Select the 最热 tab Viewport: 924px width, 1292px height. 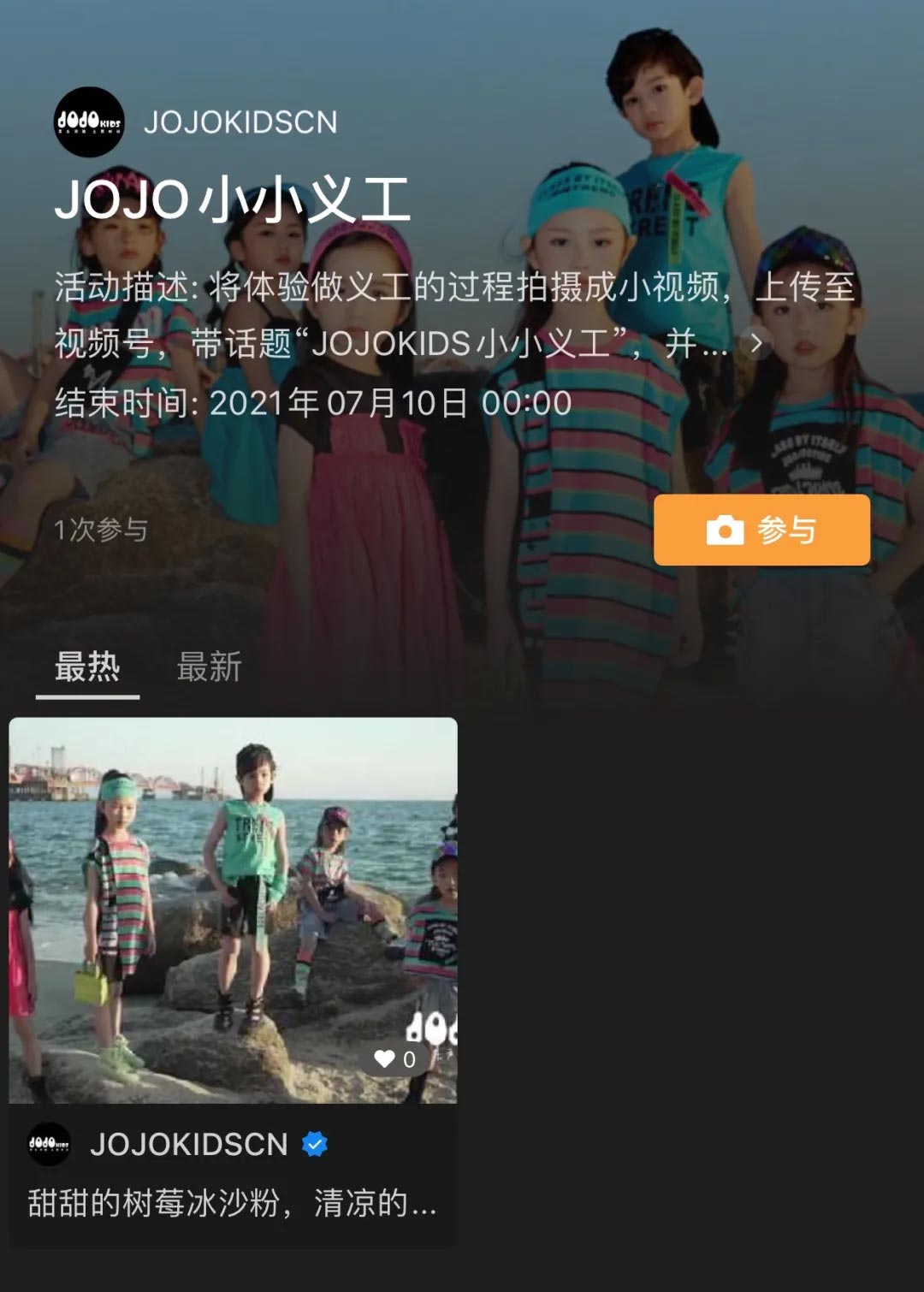[x=87, y=667]
